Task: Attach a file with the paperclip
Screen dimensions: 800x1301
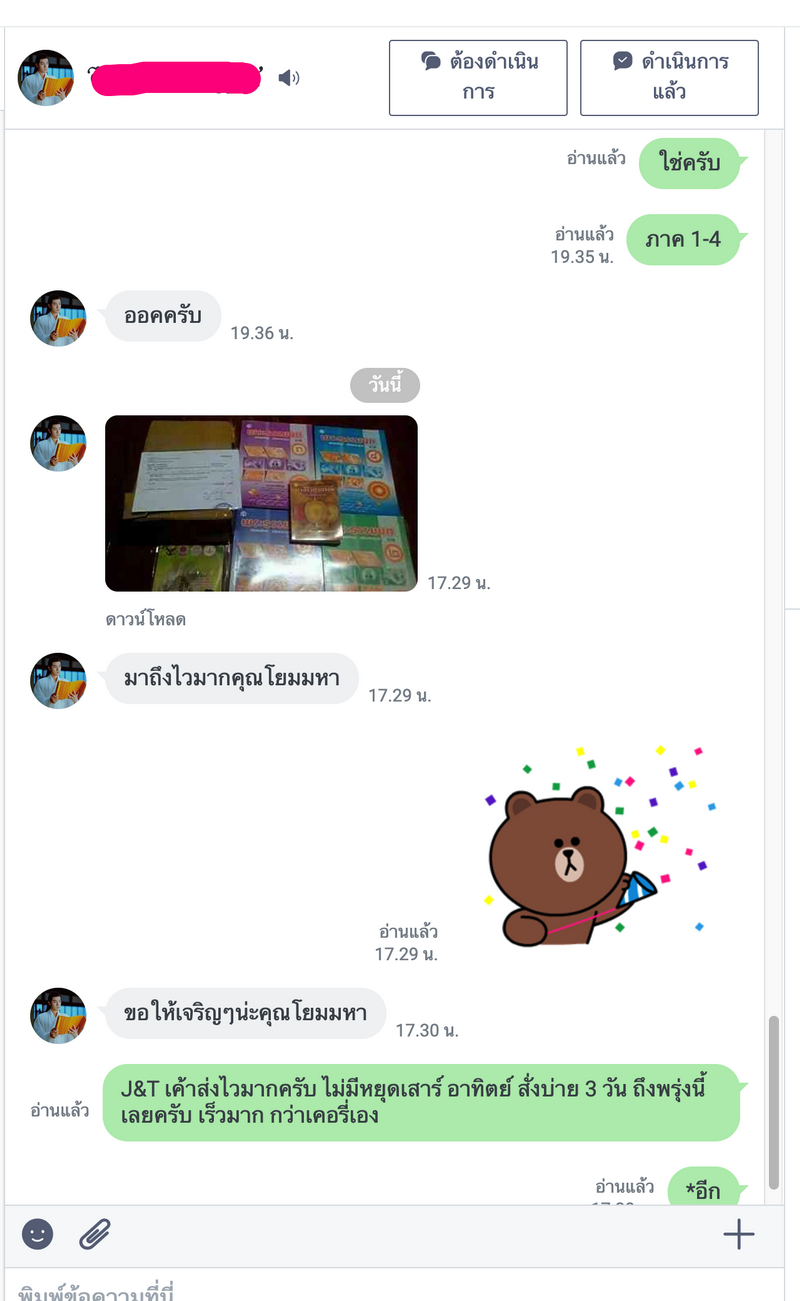Action: [95, 1234]
